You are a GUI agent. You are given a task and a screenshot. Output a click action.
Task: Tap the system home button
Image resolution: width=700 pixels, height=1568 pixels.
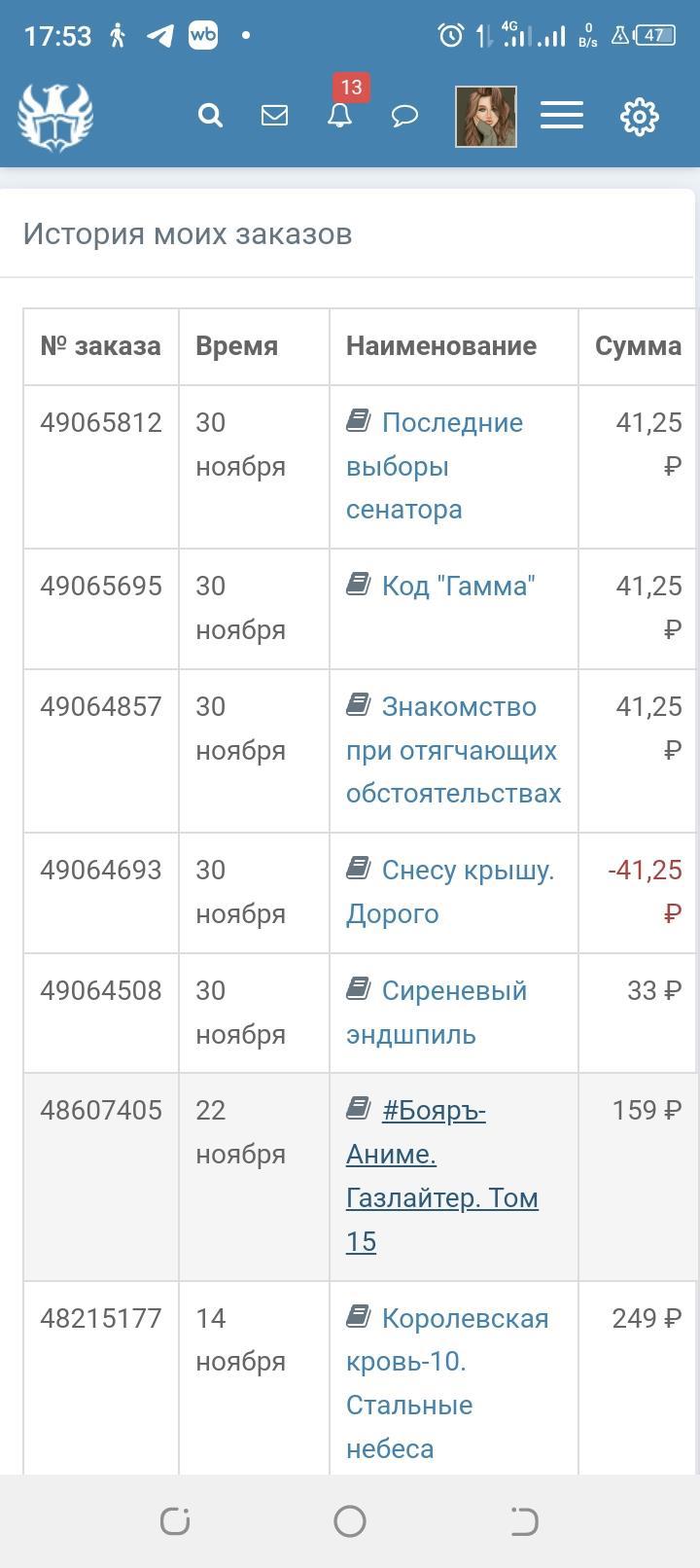pyautogui.click(x=350, y=1521)
